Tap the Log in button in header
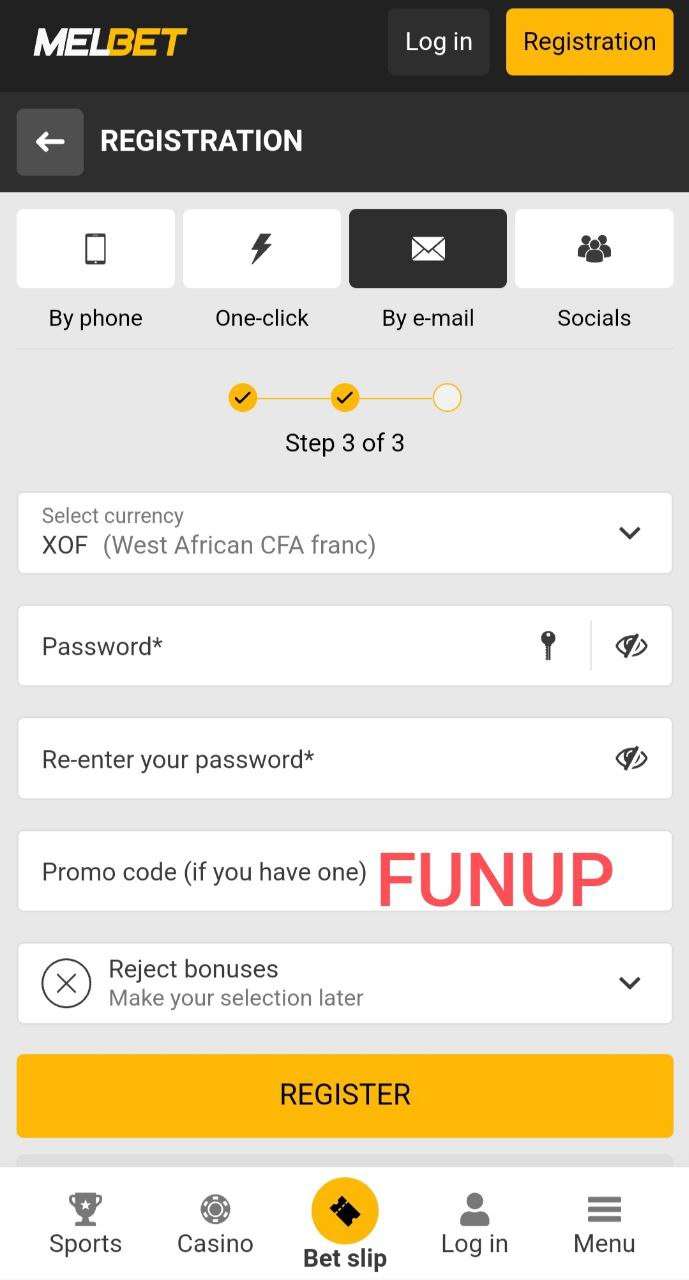Image resolution: width=689 pixels, height=1280 pixels. (x=438, y=42)
